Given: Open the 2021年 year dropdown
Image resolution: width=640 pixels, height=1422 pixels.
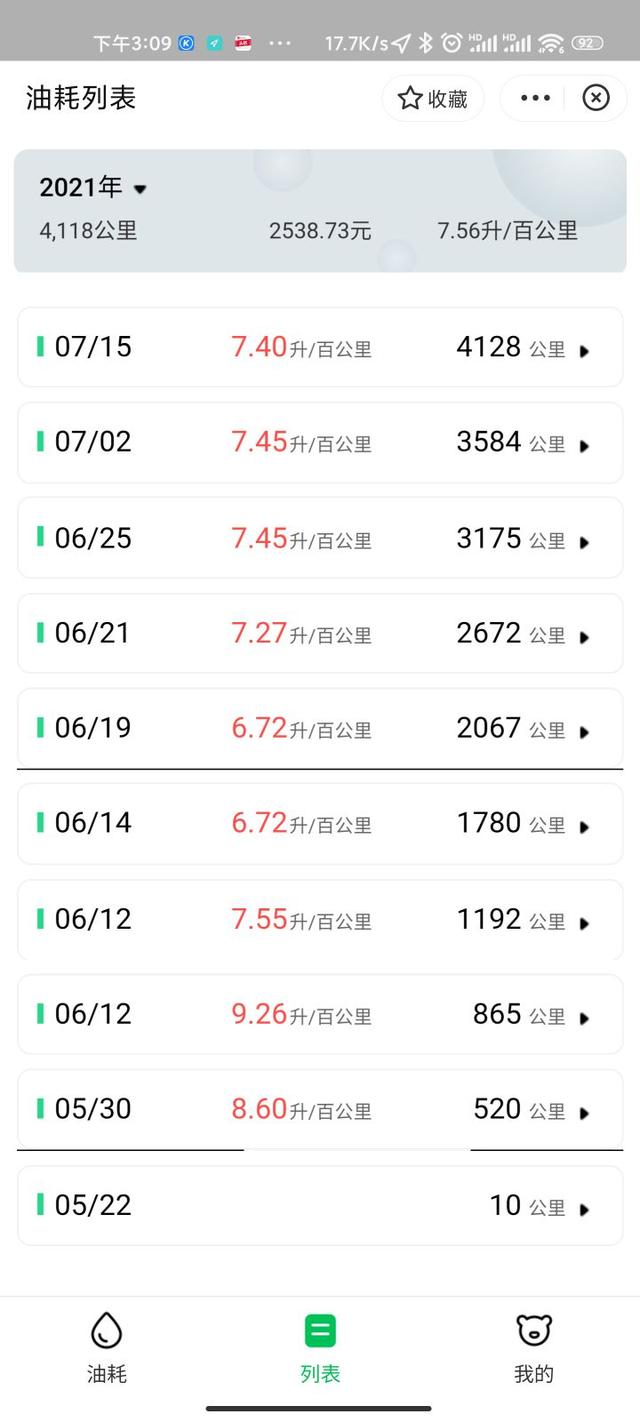Looking at the screenshot, I should point(93,188).
